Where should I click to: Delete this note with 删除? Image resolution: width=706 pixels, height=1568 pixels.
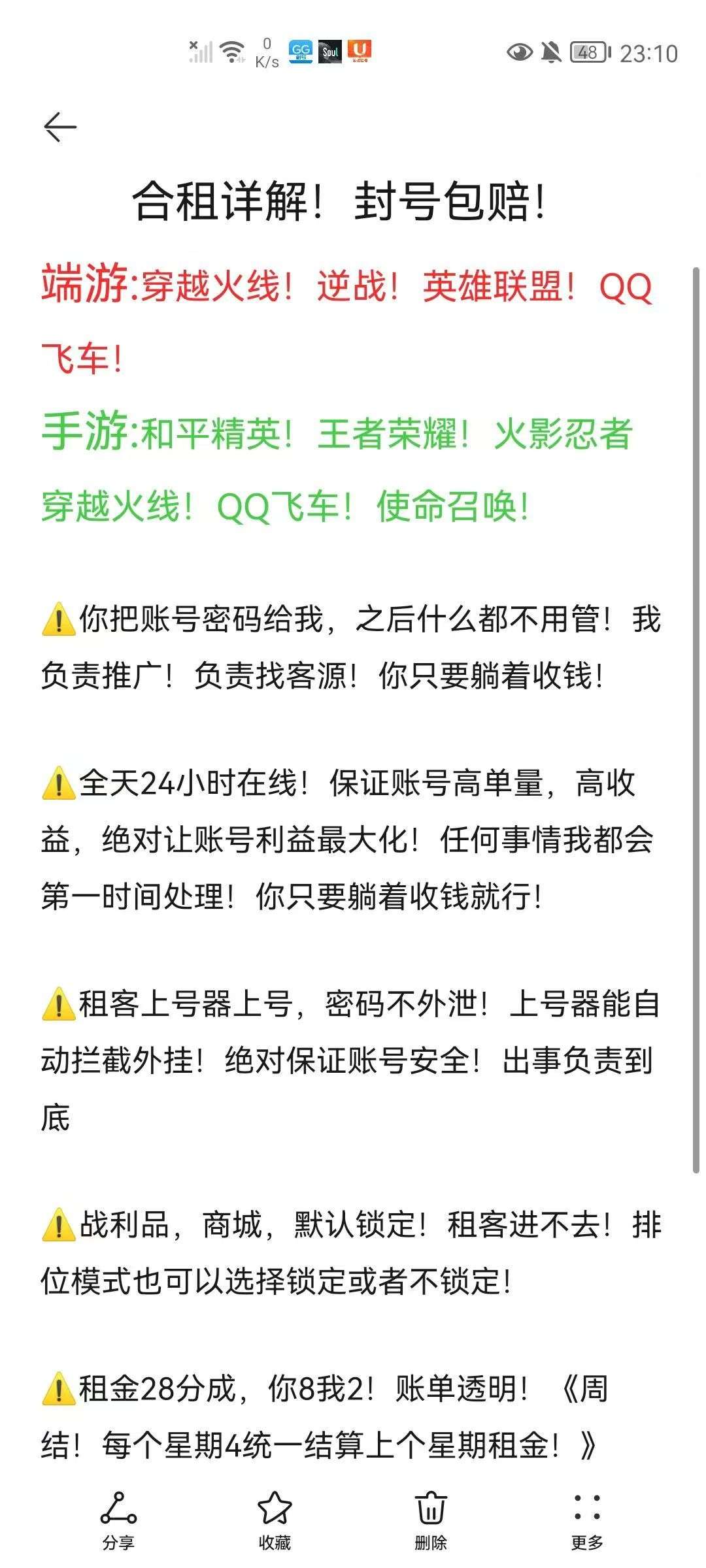[431, 1521]
